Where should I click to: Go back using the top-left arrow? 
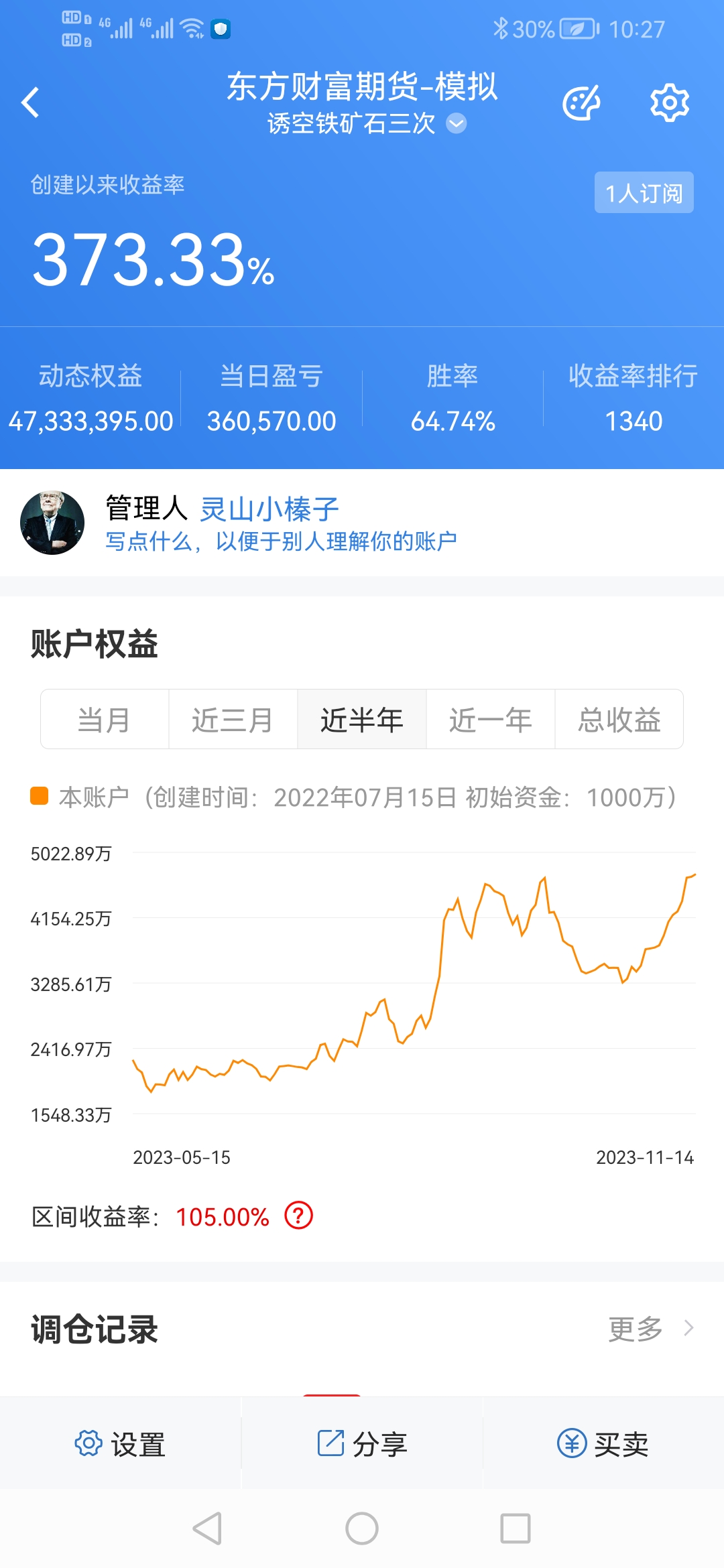tap(30, 103)
